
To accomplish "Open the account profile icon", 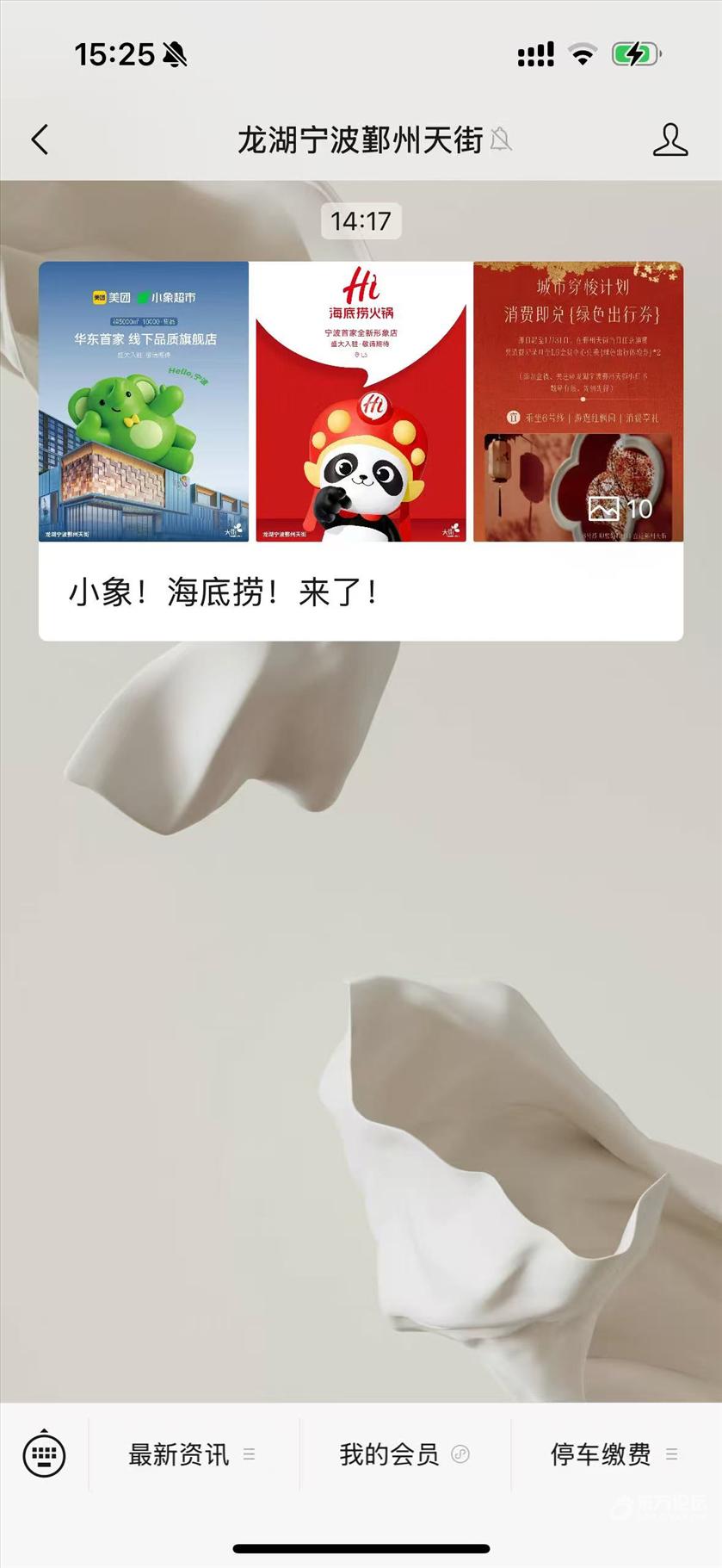I will point(670,139).
